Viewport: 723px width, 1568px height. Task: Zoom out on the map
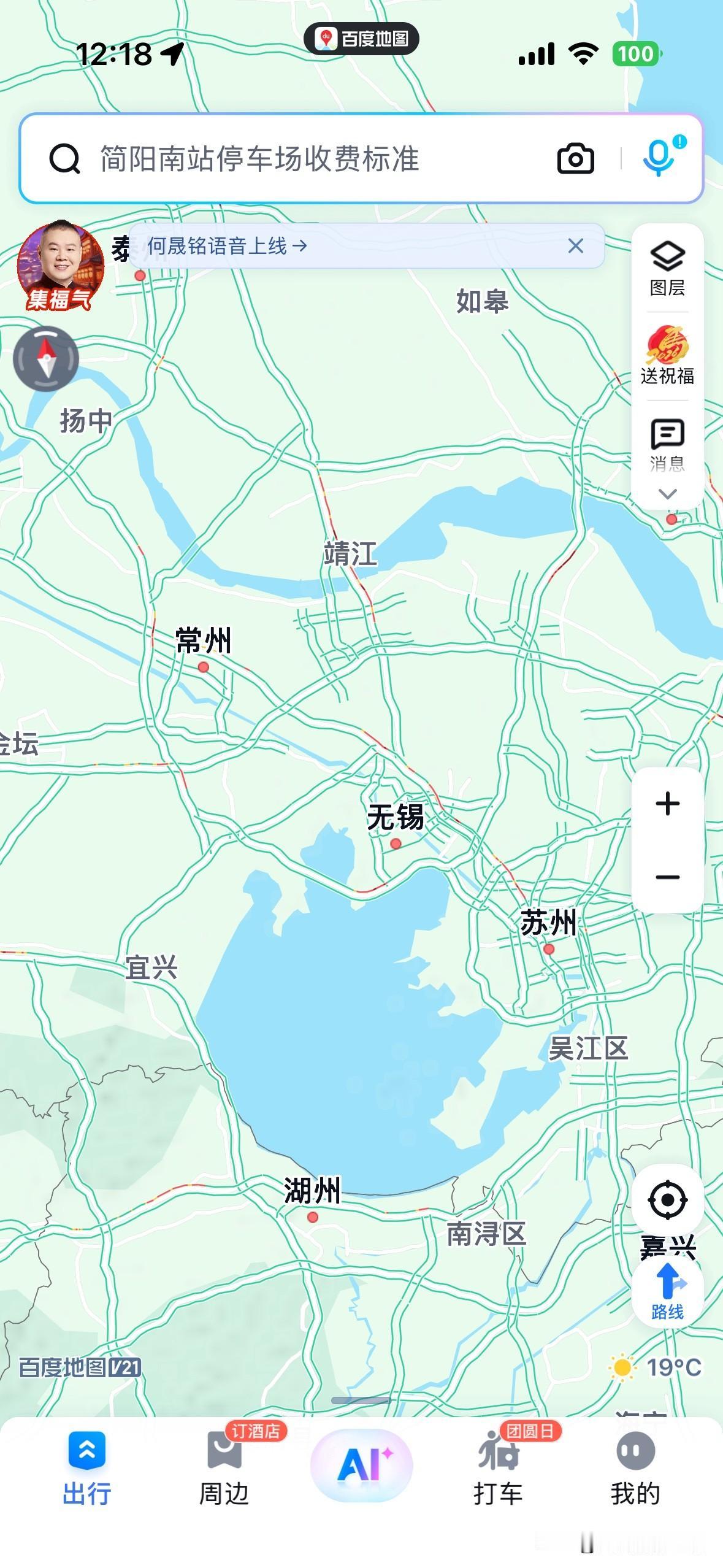tap(667, 877)
